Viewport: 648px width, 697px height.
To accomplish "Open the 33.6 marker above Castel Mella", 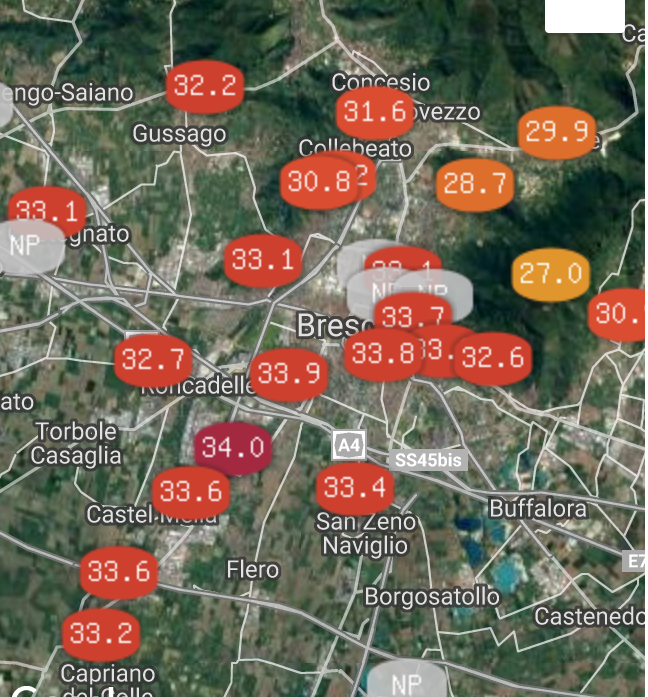I will point(190,492).
